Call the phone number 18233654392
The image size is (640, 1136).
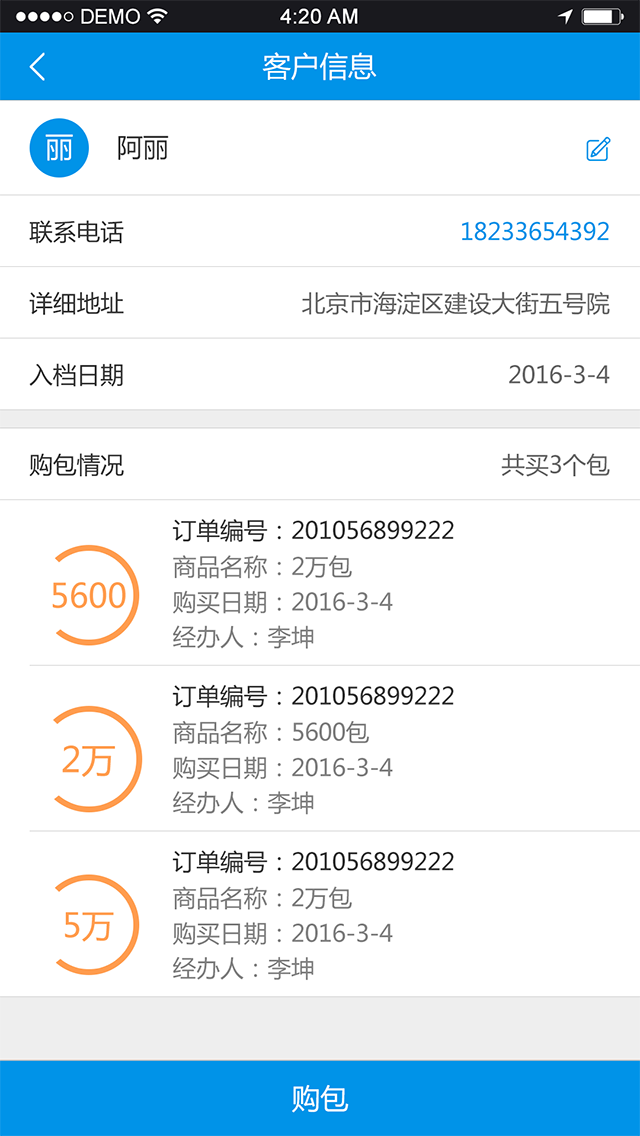click(535, 232)
